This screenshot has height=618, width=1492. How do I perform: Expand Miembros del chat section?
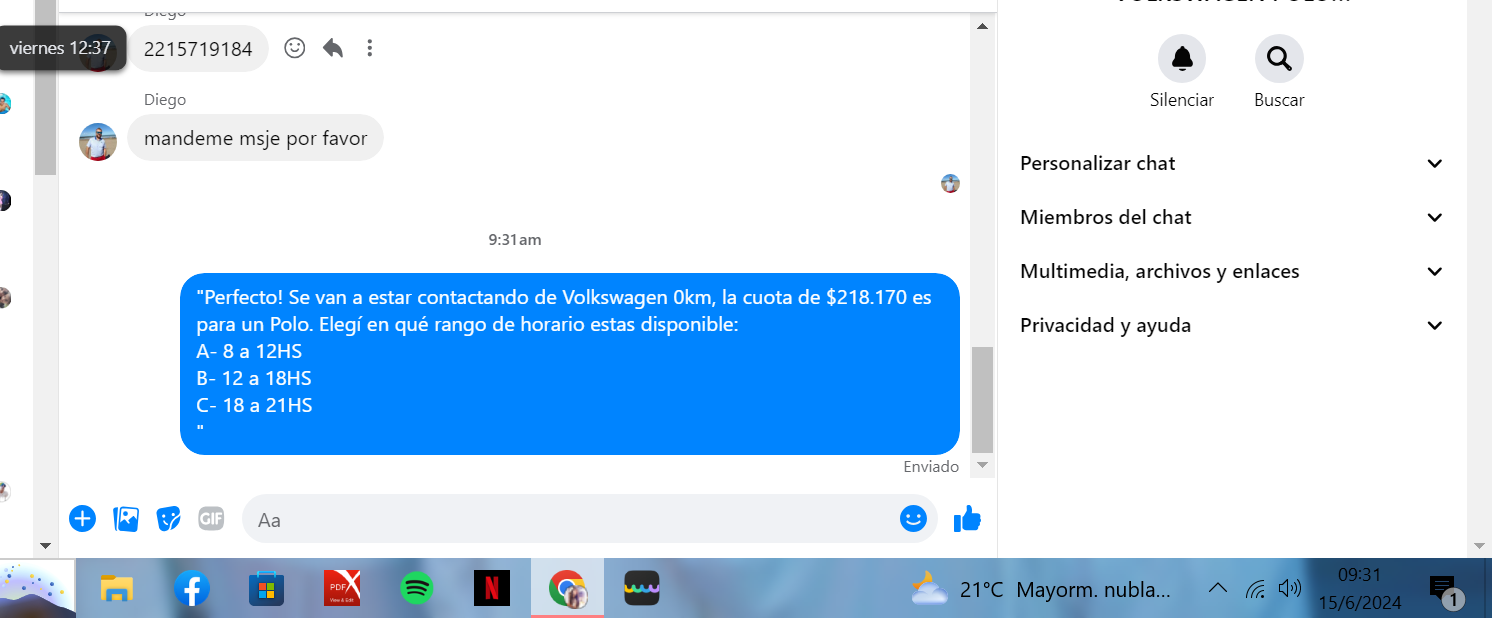(x=1231, y=217)
